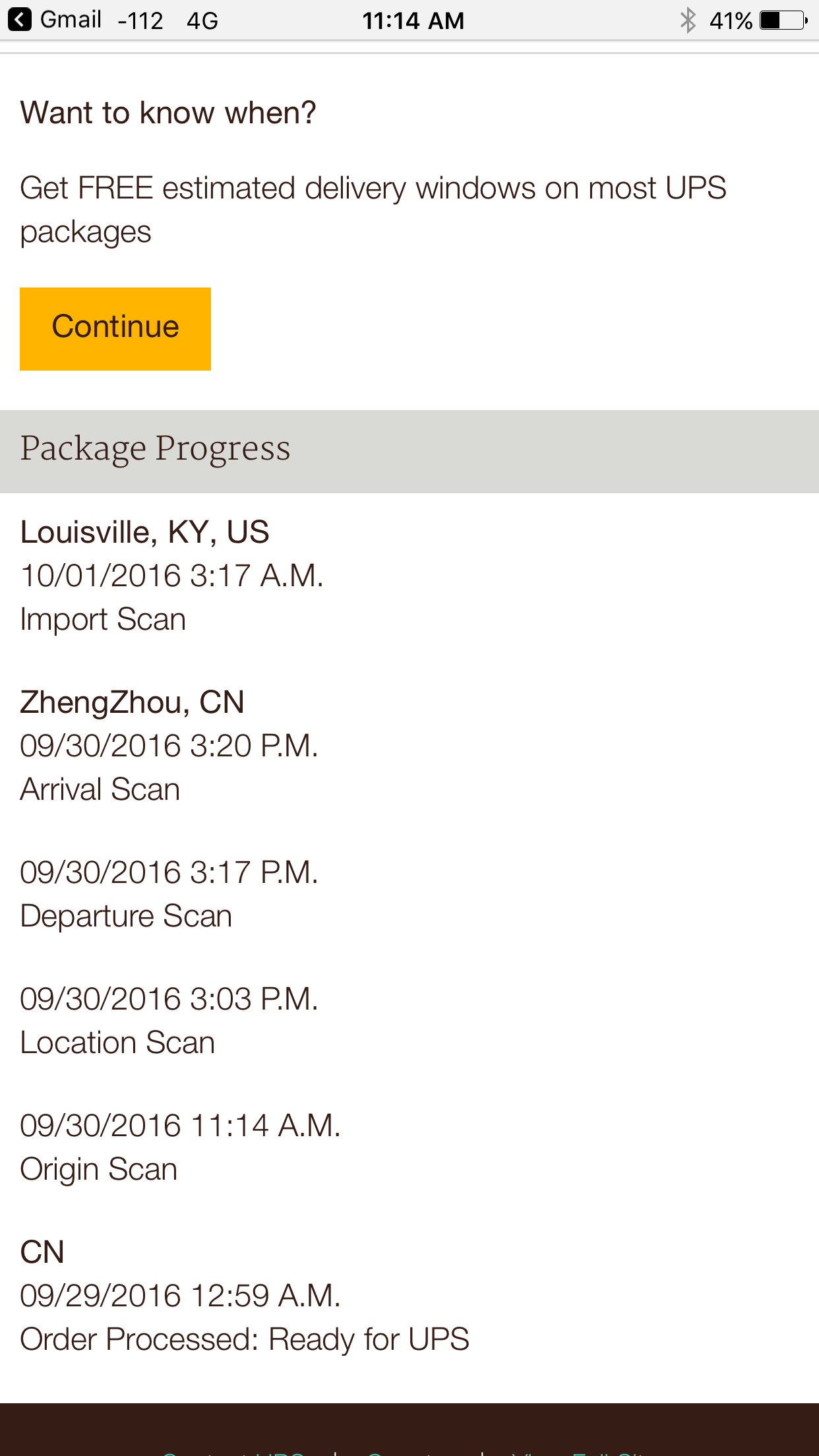The image size is (819, 1456).
Task: Tap the yellow Continue button
Action: 115,328
